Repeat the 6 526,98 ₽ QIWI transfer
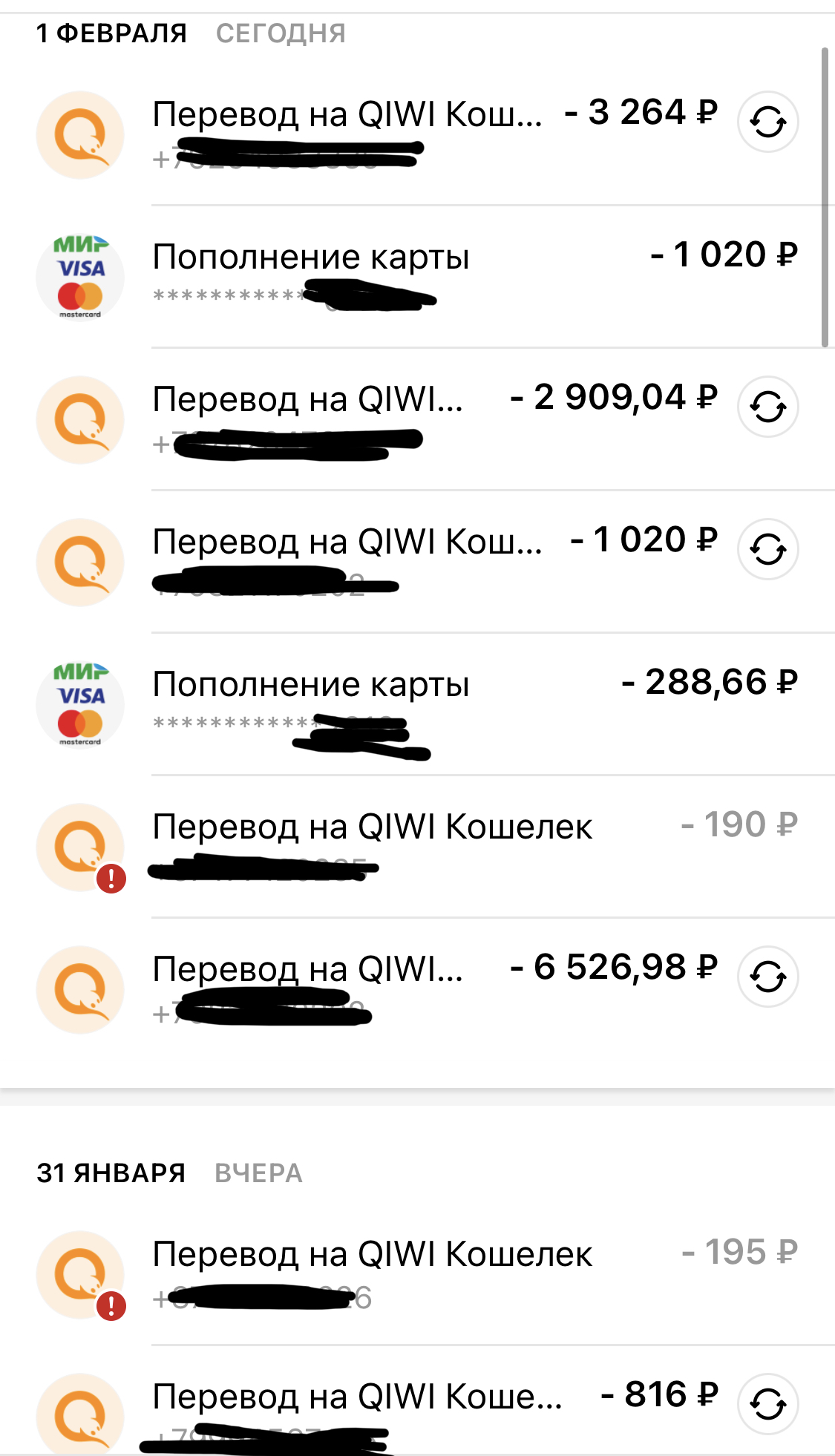This screenshot has width=835, height=1456. 767,977
